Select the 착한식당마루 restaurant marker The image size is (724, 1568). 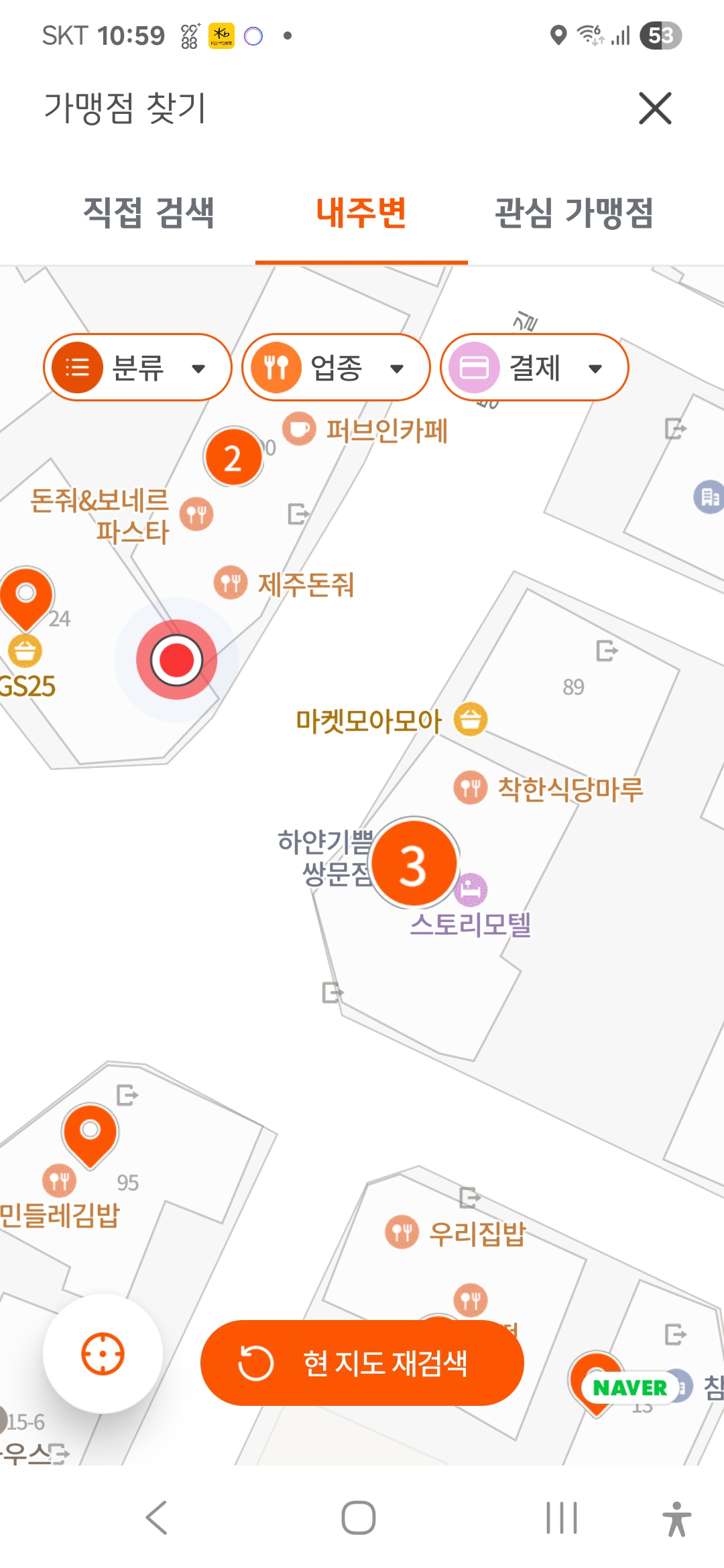click(x=470, y=788)
